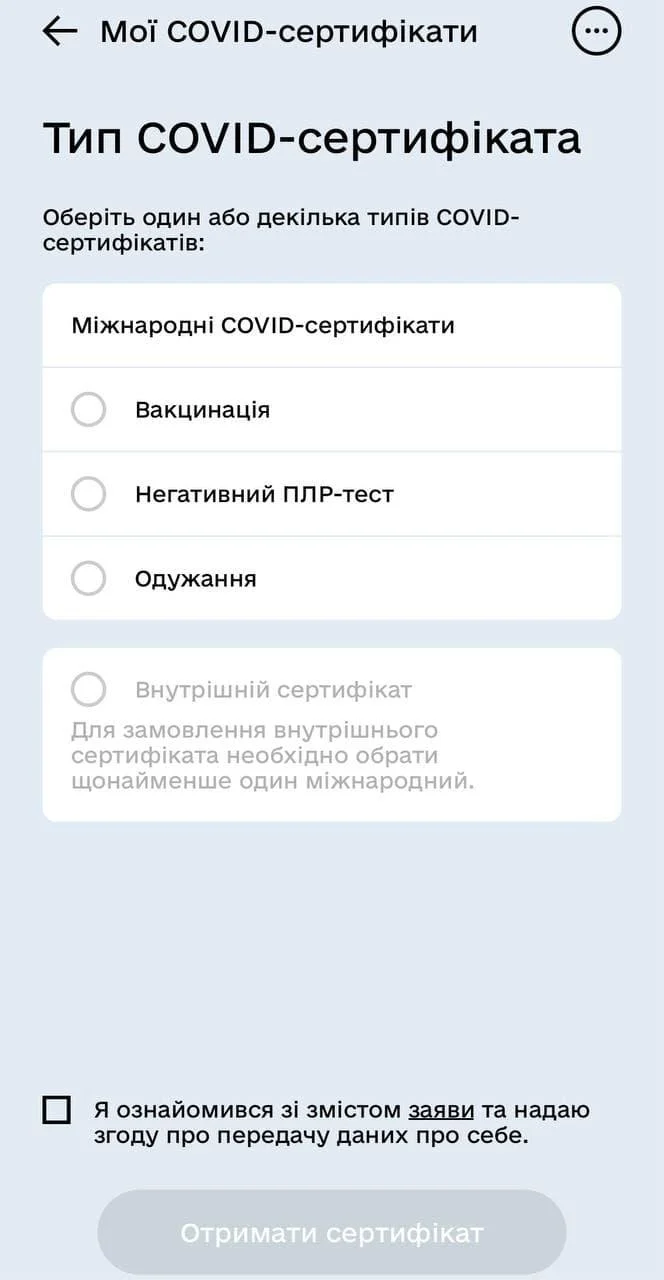Select the Одужання certificate type

pyautogui.click(x=89, y=578)
